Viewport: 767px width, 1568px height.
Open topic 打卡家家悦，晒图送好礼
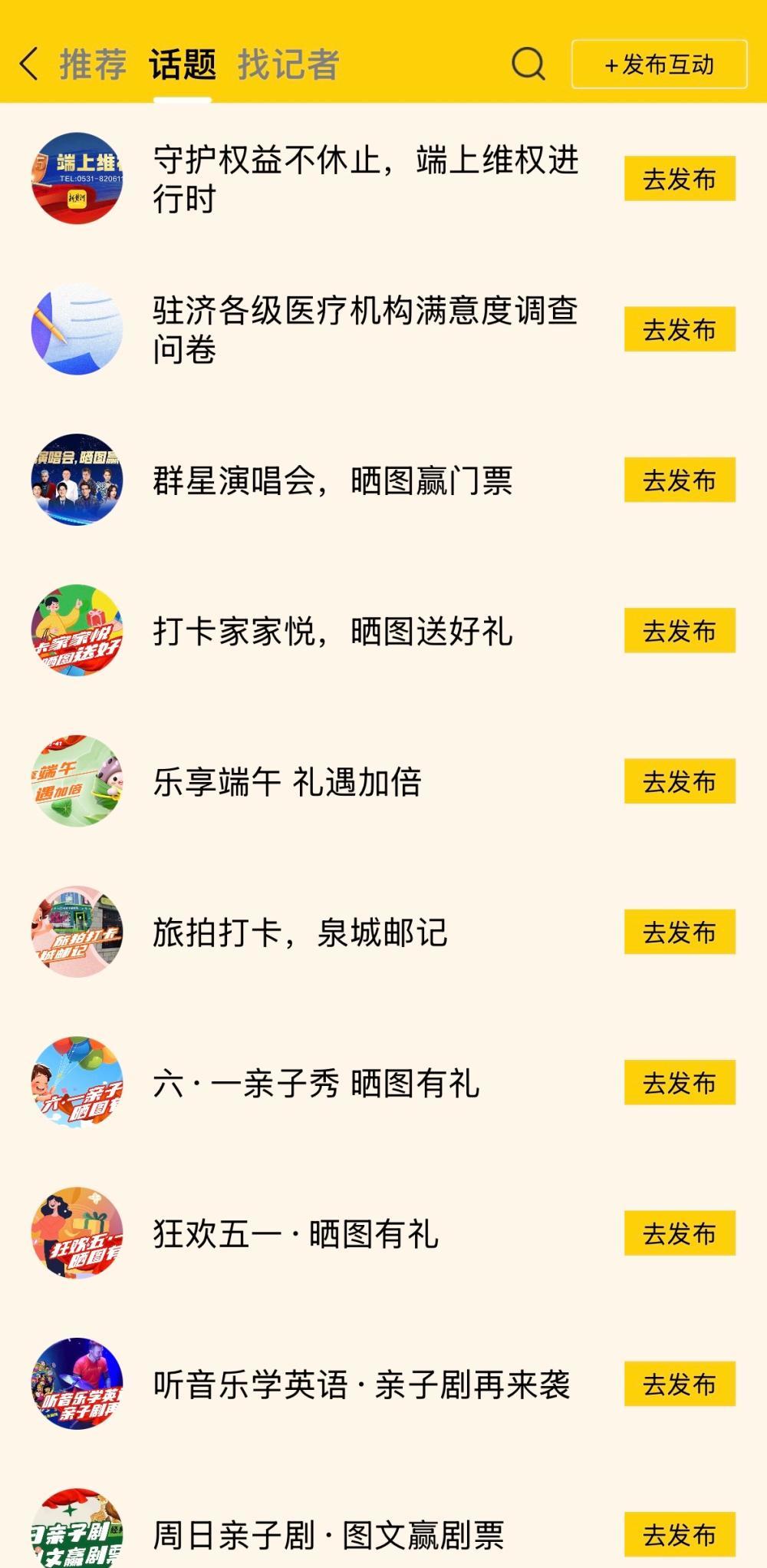[332, 631]
